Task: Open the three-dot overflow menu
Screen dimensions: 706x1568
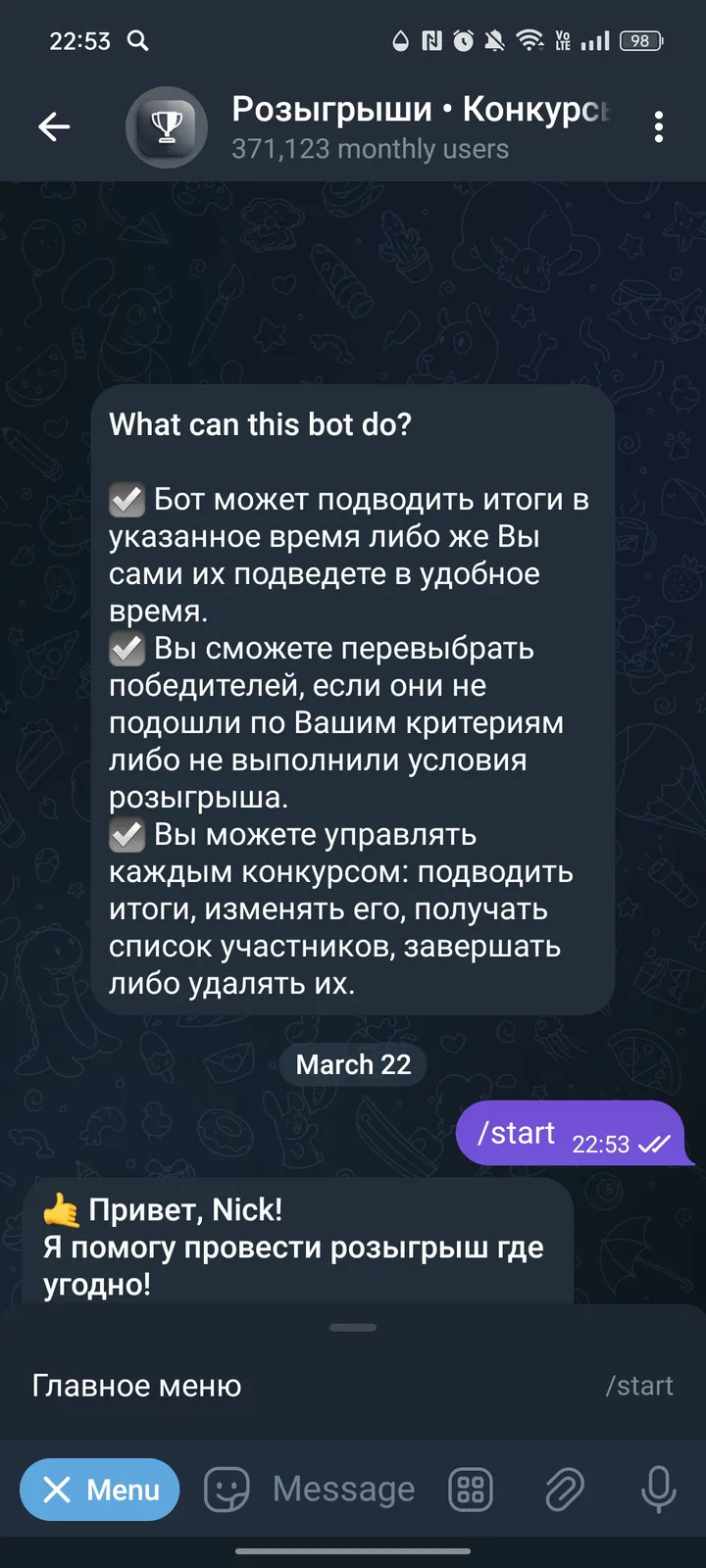Action: 658,127
